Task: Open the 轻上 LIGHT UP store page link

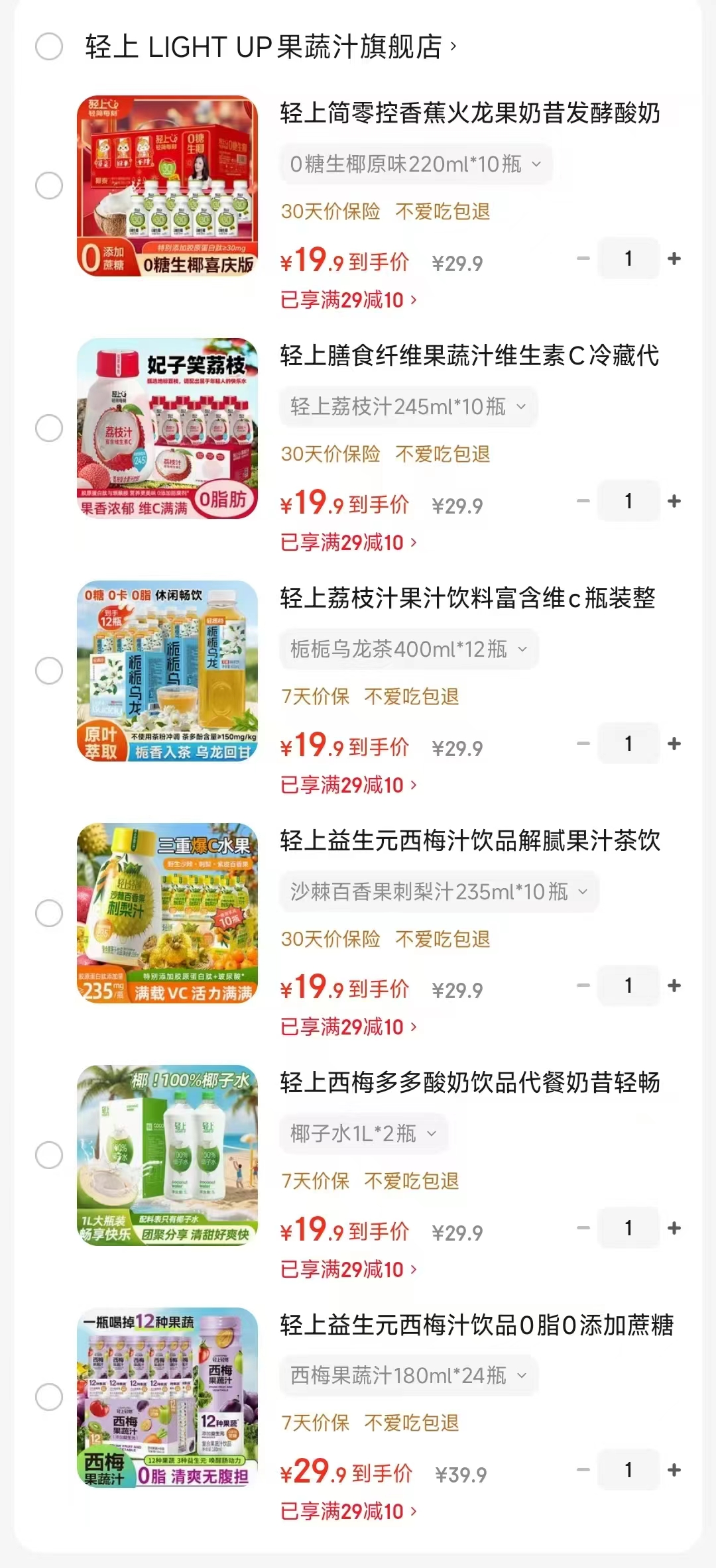Action: [265, 46]
